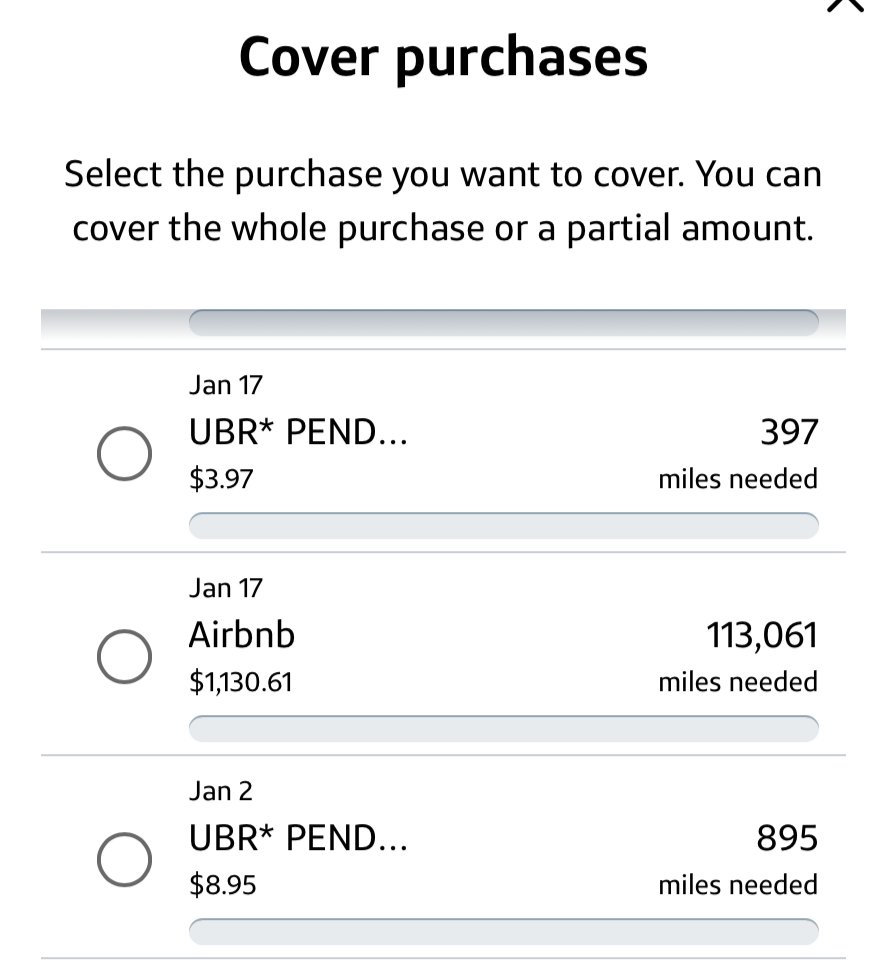Click the truncated UBR* PEND merchant name
Screen dimensions: 890x966
click(x=298, y=431)
